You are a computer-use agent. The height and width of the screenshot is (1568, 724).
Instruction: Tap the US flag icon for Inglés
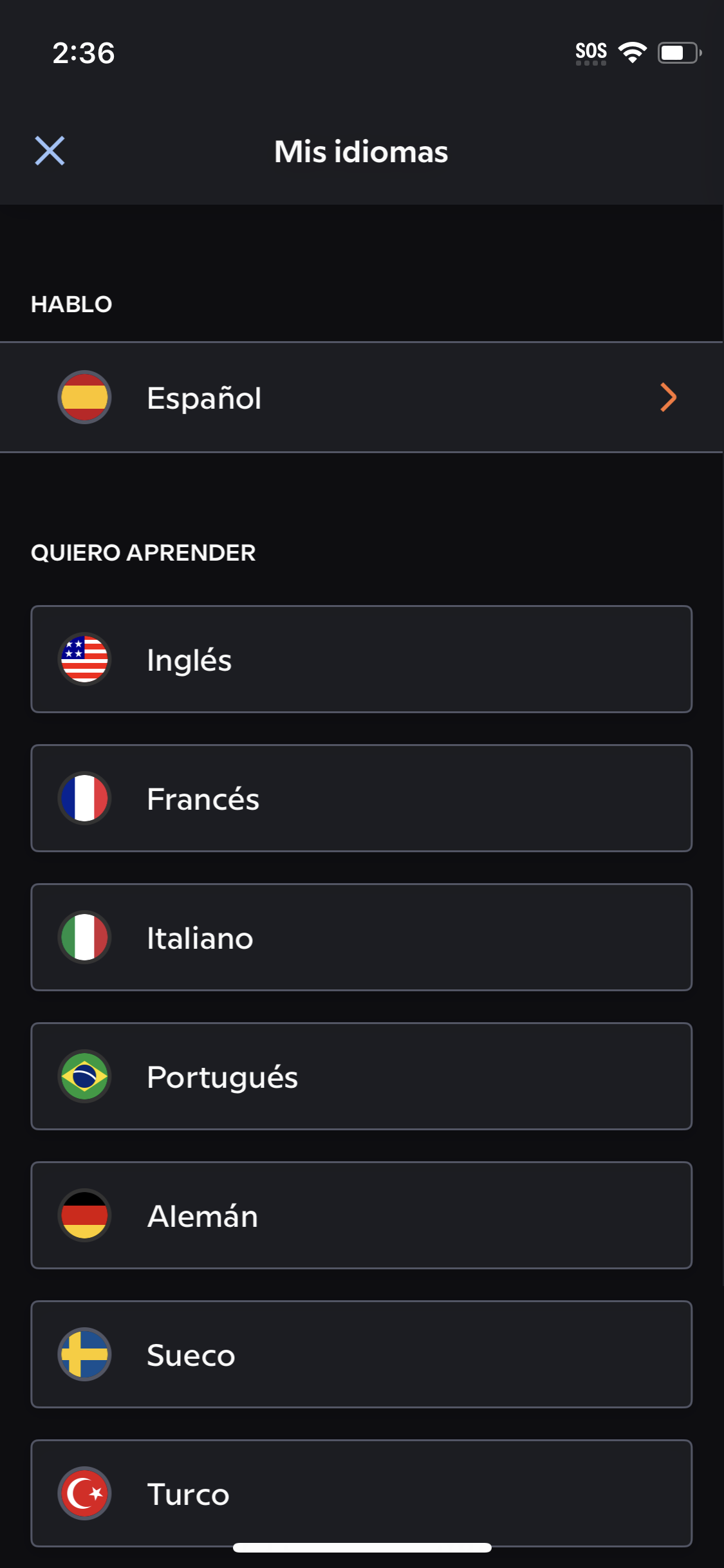pyautogui.click(x=84, y=659)
